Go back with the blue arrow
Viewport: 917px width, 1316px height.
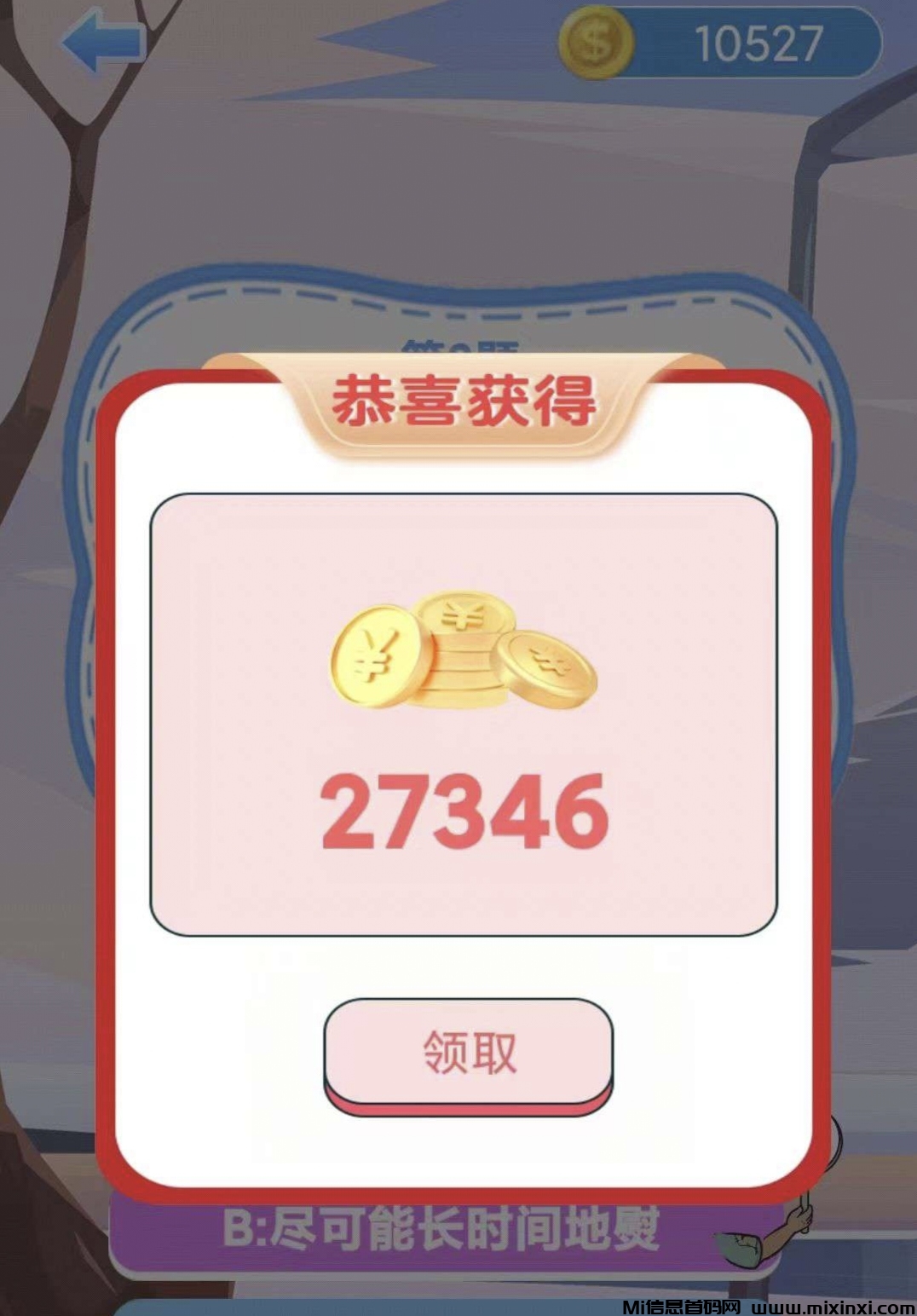coord(104,43)
